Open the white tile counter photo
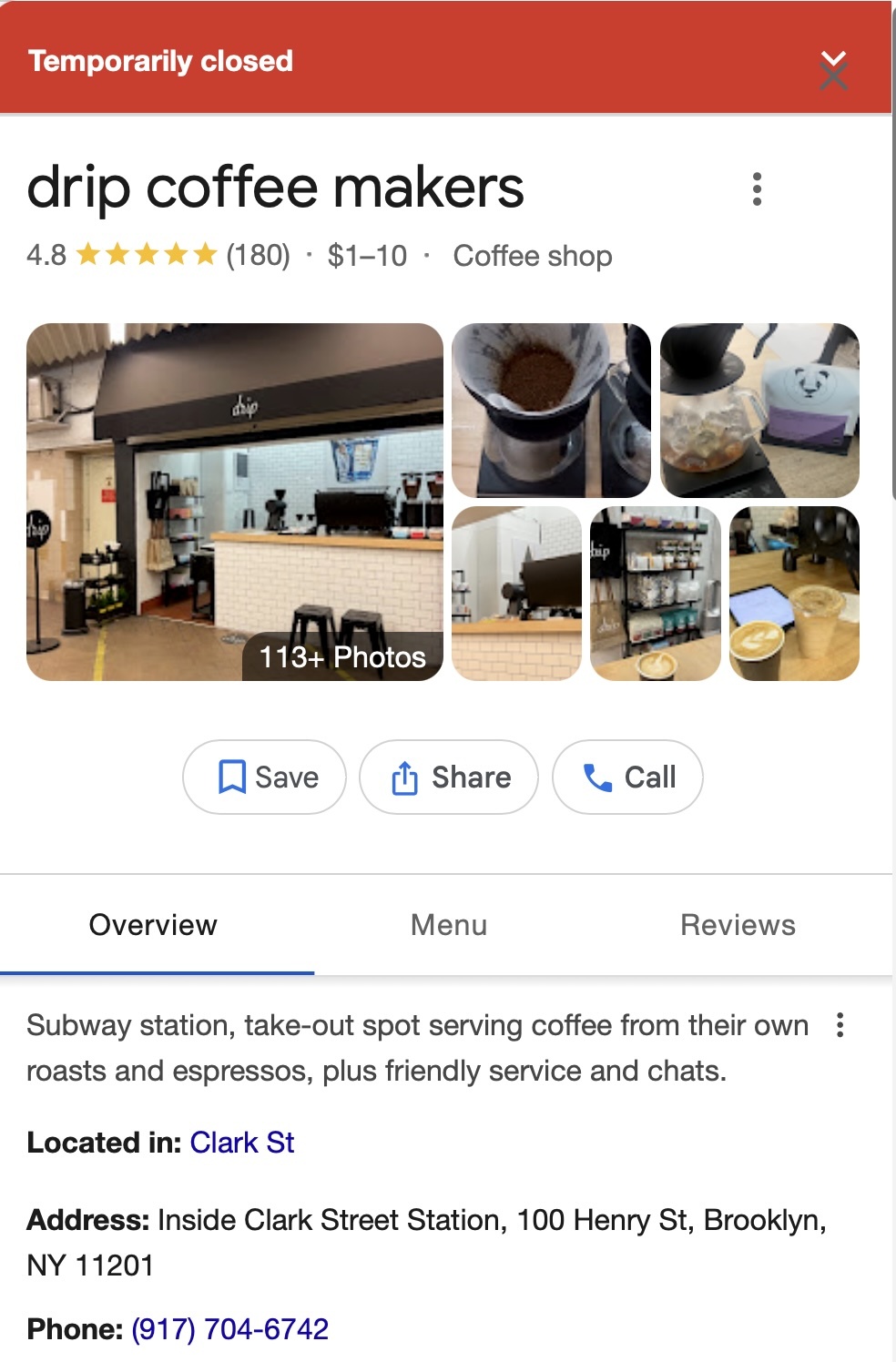This screenshot has height=1362, width=896. [516, 594]
